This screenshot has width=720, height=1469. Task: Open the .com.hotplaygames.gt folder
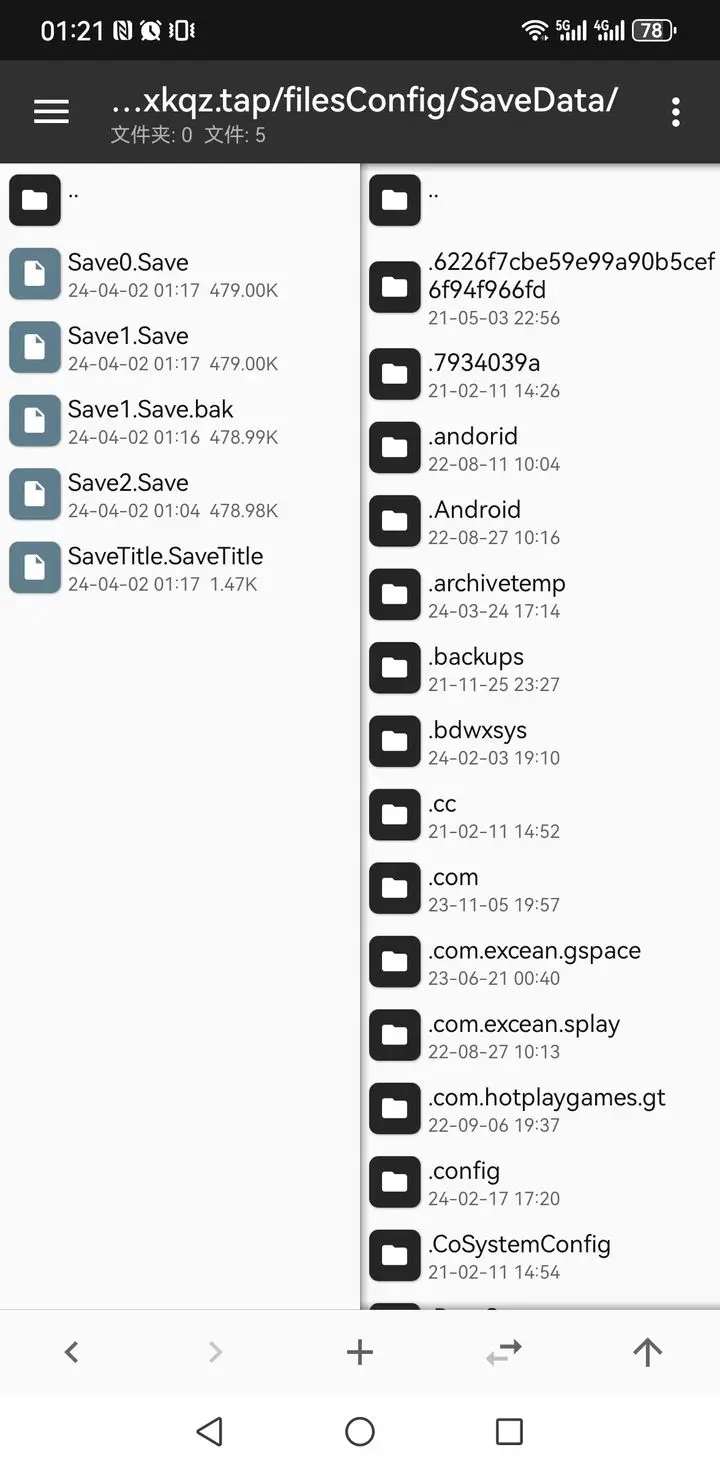click(546, 1108)
